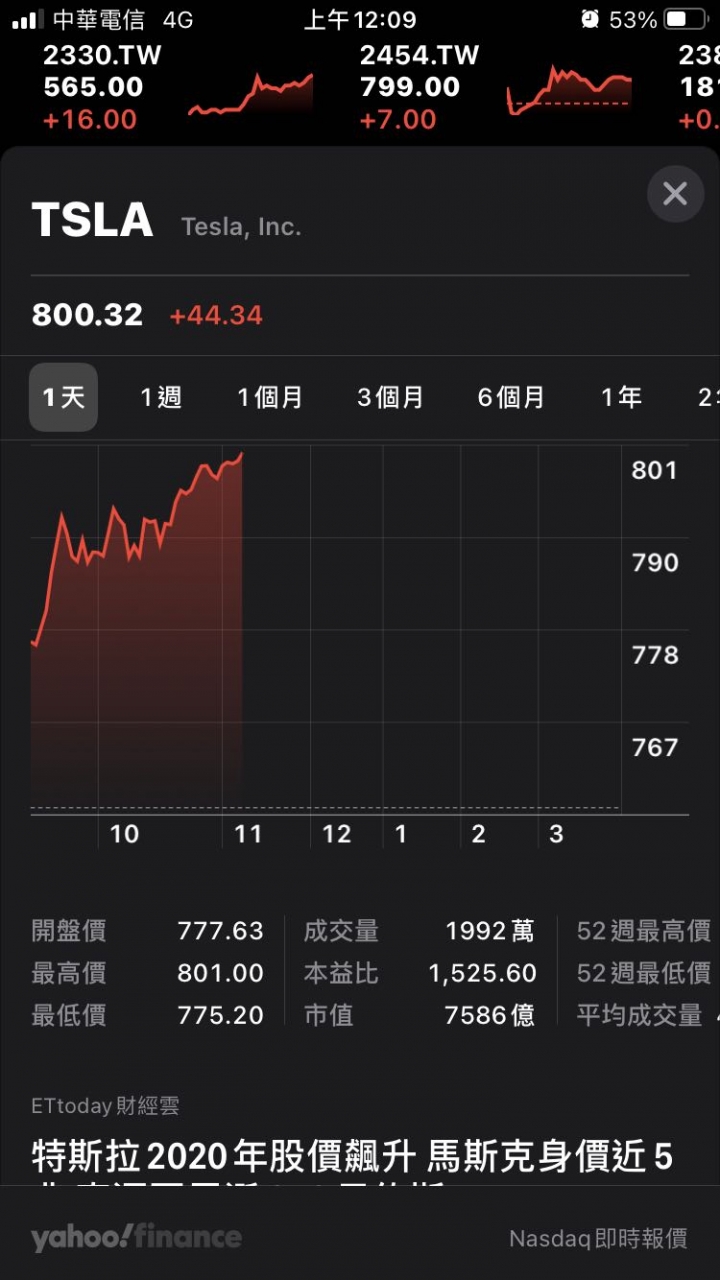Open the 2330.TW ticker card
The image size is (720, 1280).
click(178, 88)
